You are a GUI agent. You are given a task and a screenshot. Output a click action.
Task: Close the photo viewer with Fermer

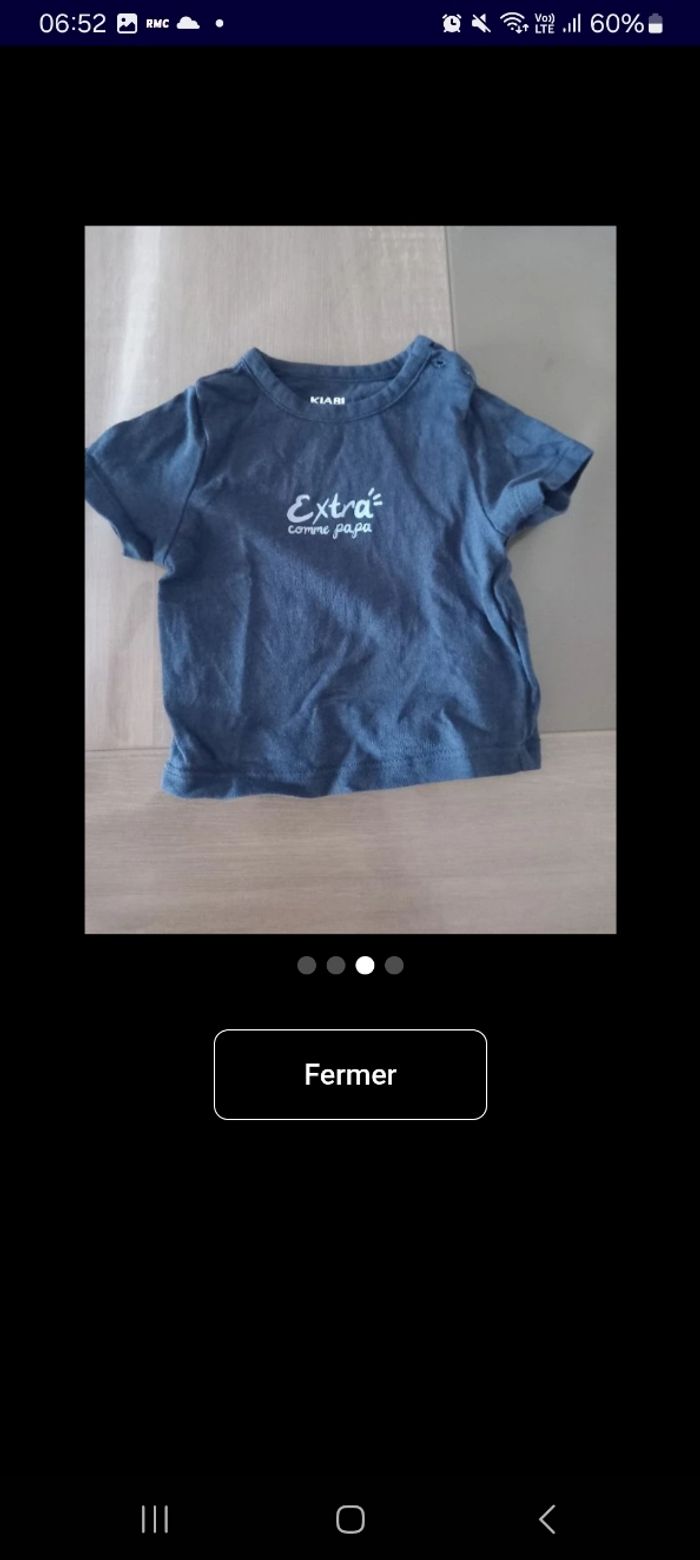click(350, 1074)
